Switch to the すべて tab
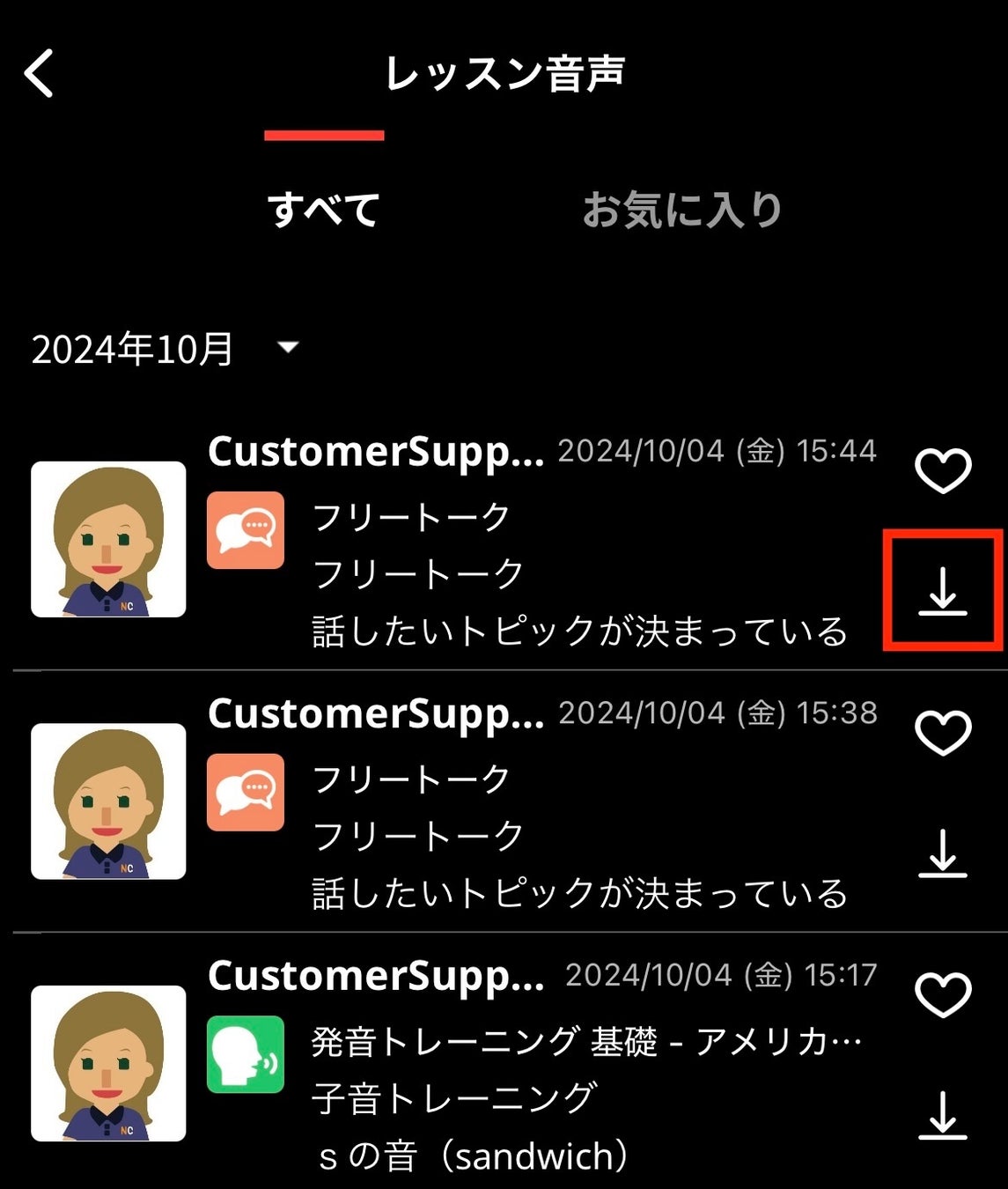This screenshot has height=1189, width=1008. tap(323, 210)
